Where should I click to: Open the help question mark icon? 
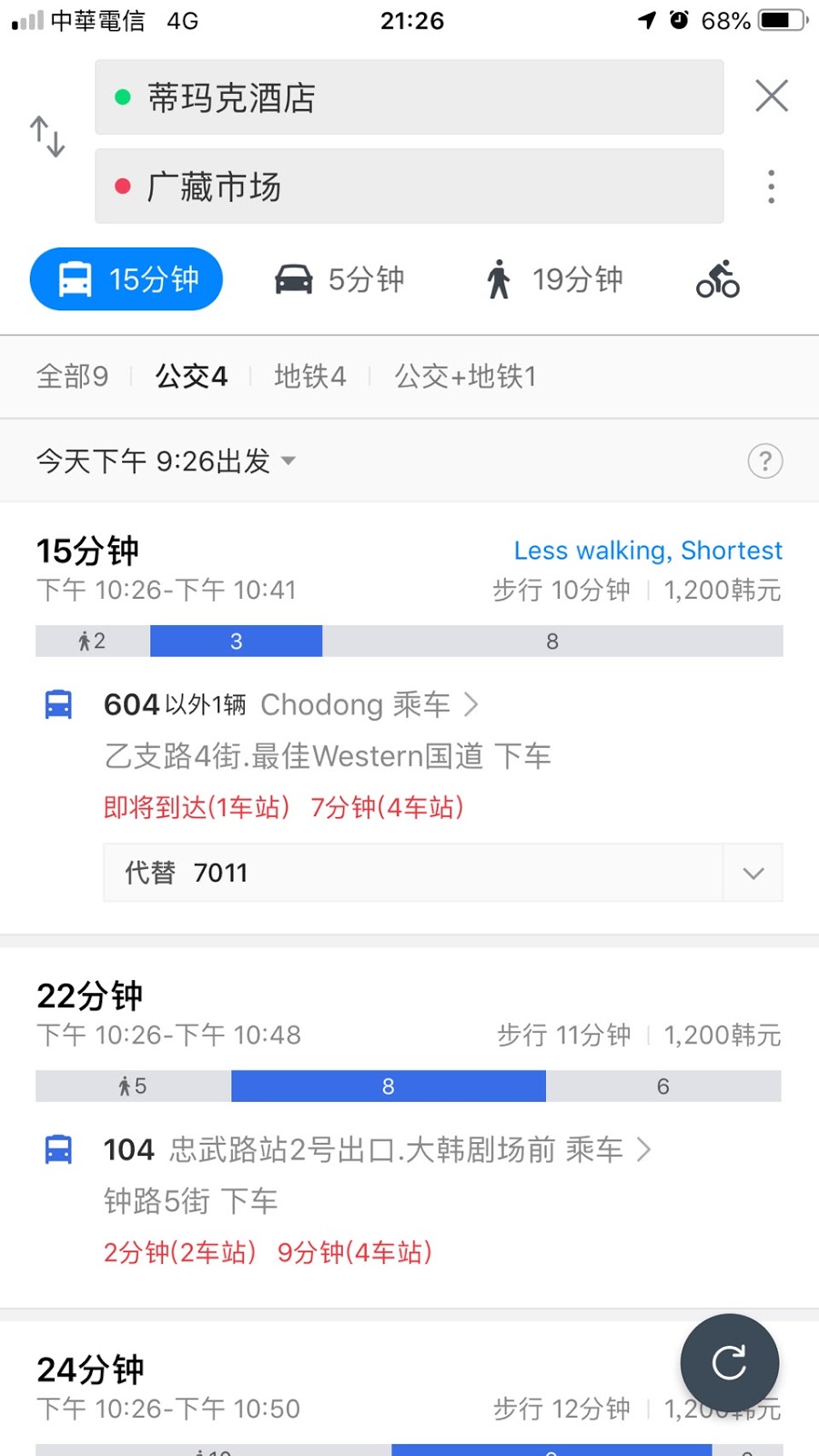764,461
